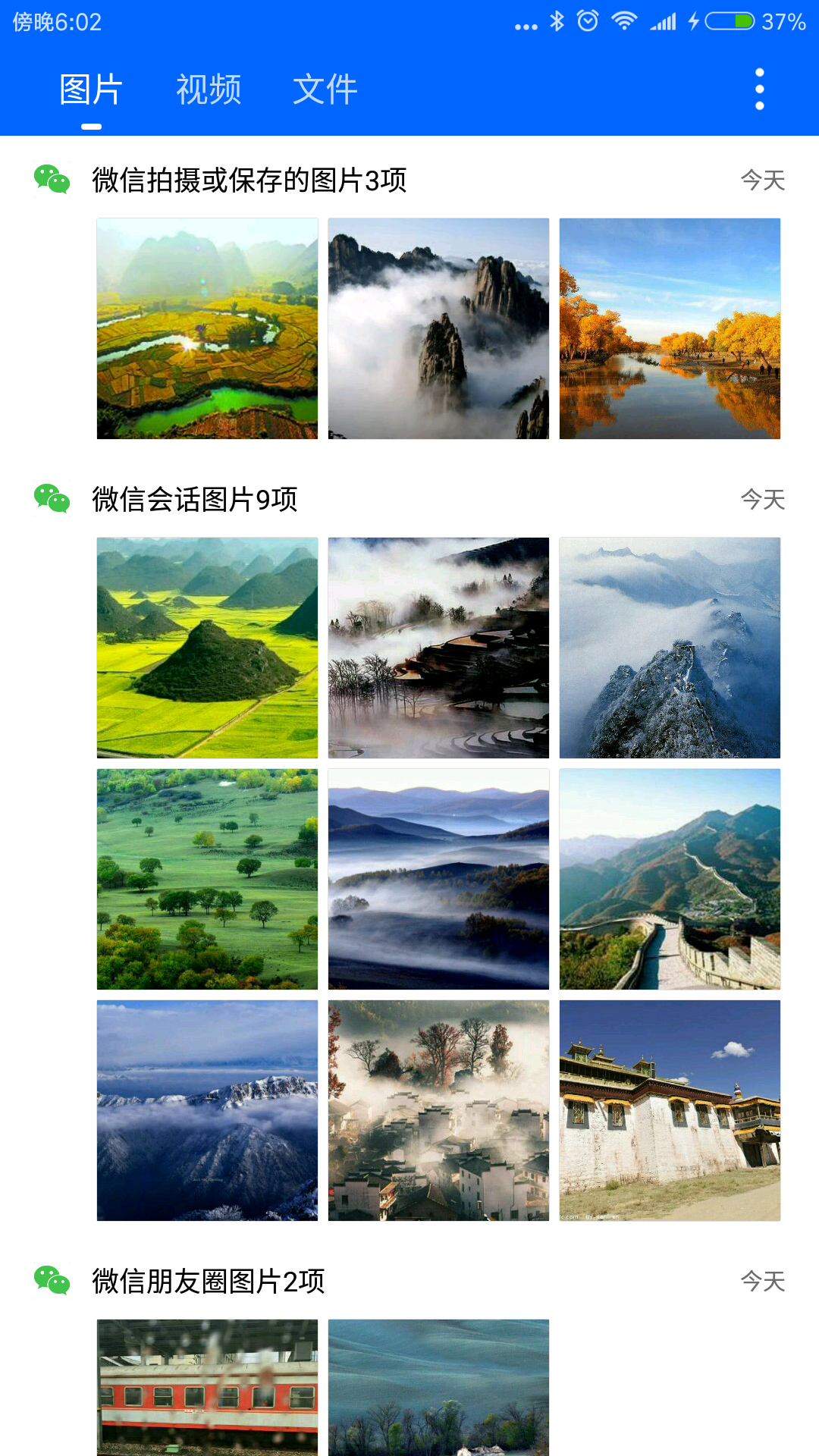Tap the alarm clock icon in the status bar
819x1456 pixels.
pos(588,23)
